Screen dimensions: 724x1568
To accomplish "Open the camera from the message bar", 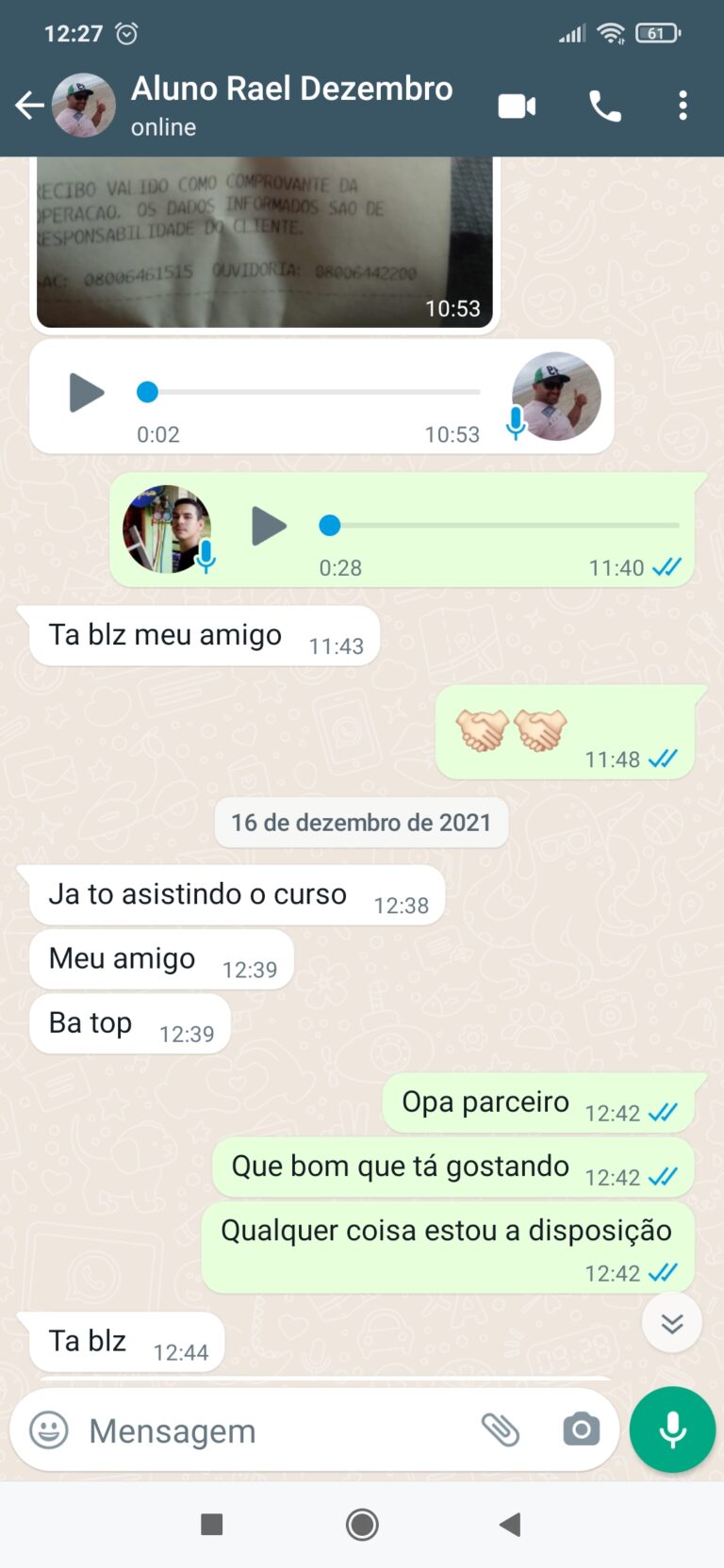I will (581, 1430).
